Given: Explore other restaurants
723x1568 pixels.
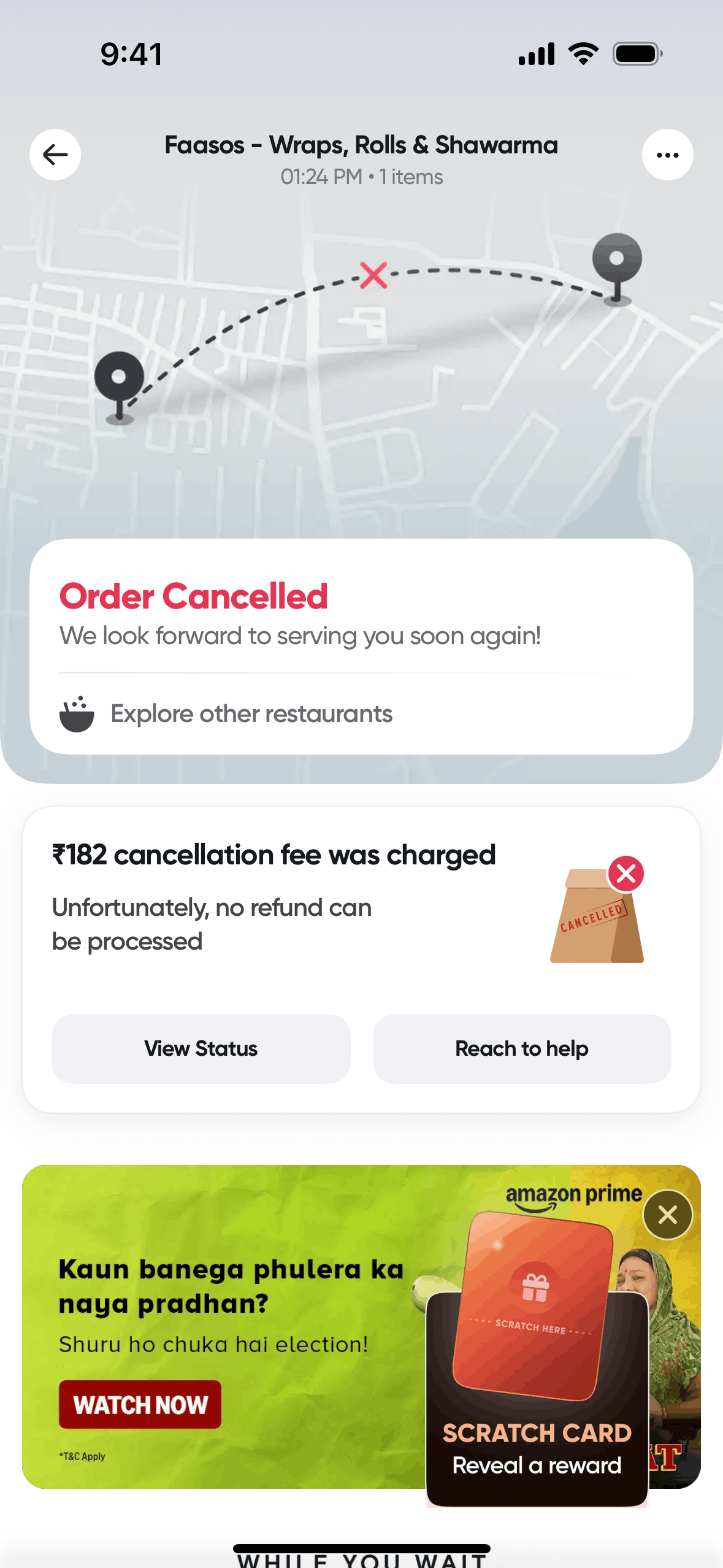Looking at the screenshot, I should tap(251, 714).
